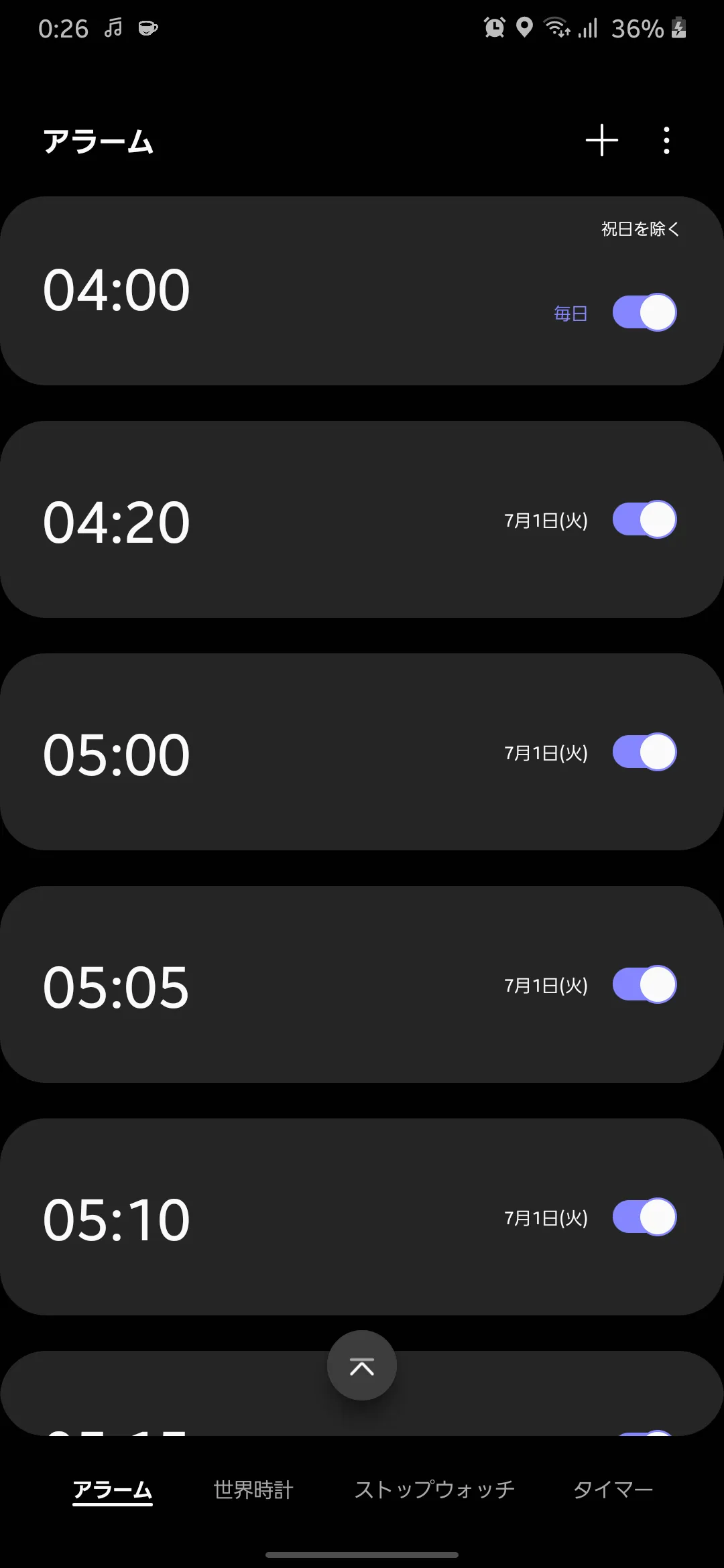Add a new alarm with the plus icon

tap(601, 140)
